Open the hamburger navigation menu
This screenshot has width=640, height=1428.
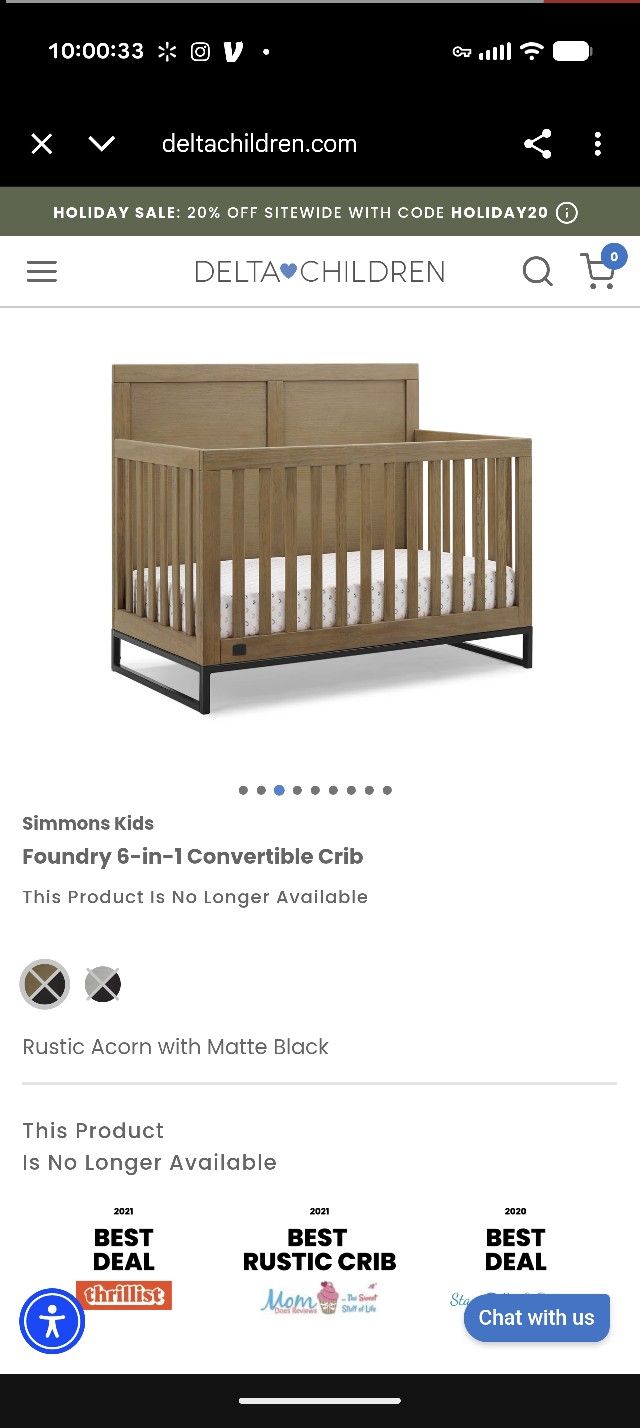coord(41,271)
